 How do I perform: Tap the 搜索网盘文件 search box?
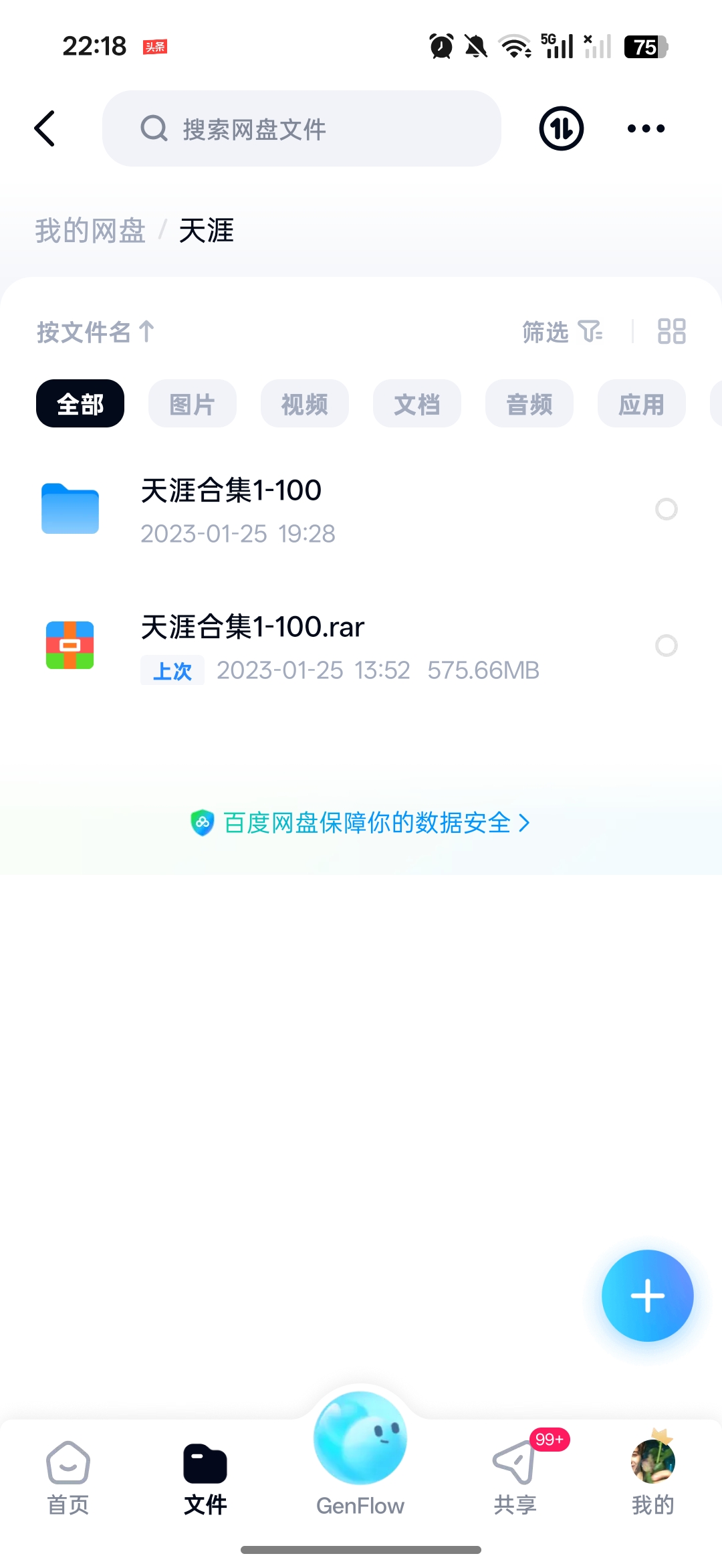point(301,128)
